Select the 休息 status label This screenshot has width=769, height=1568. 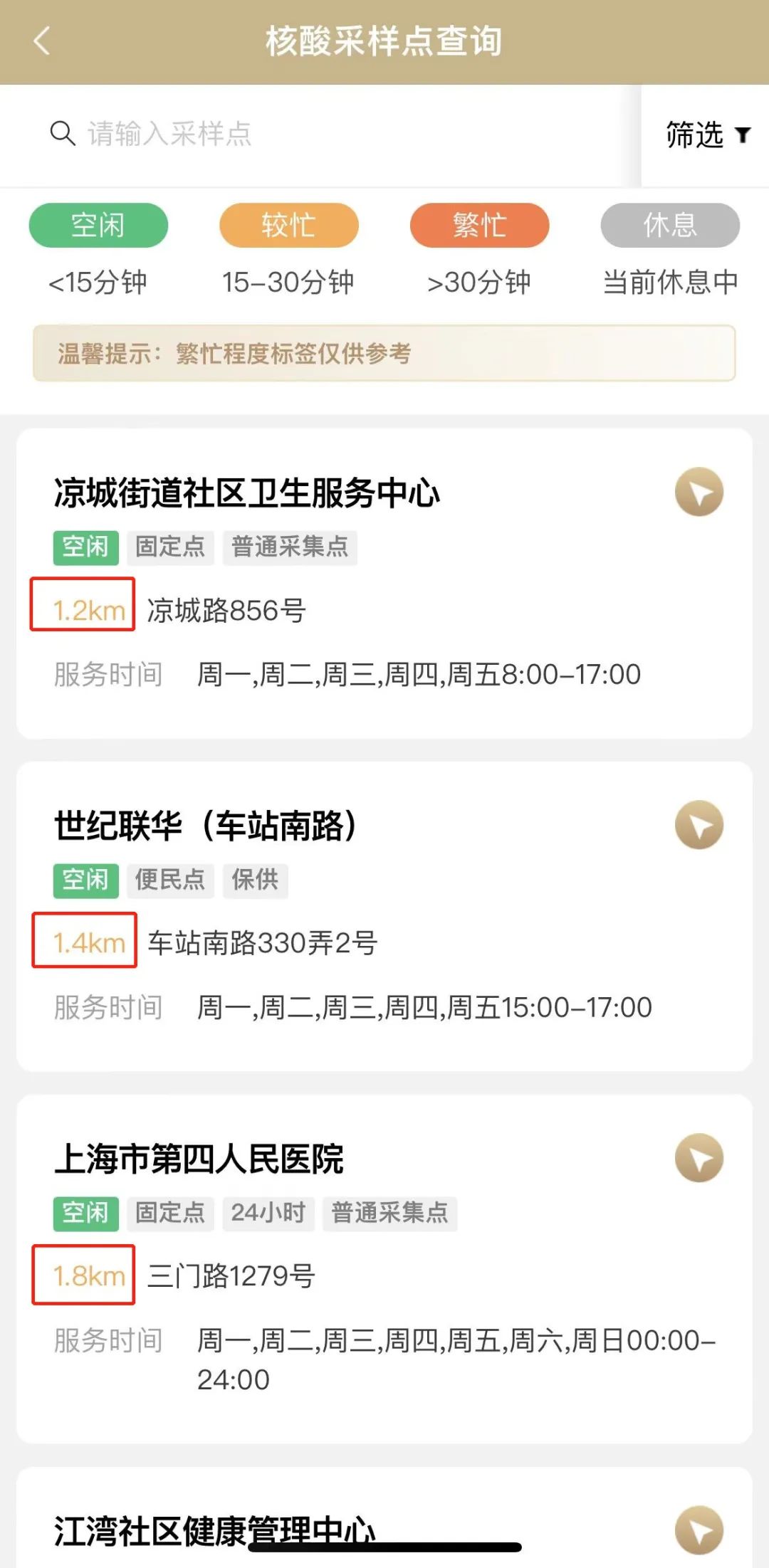point(669,226)
